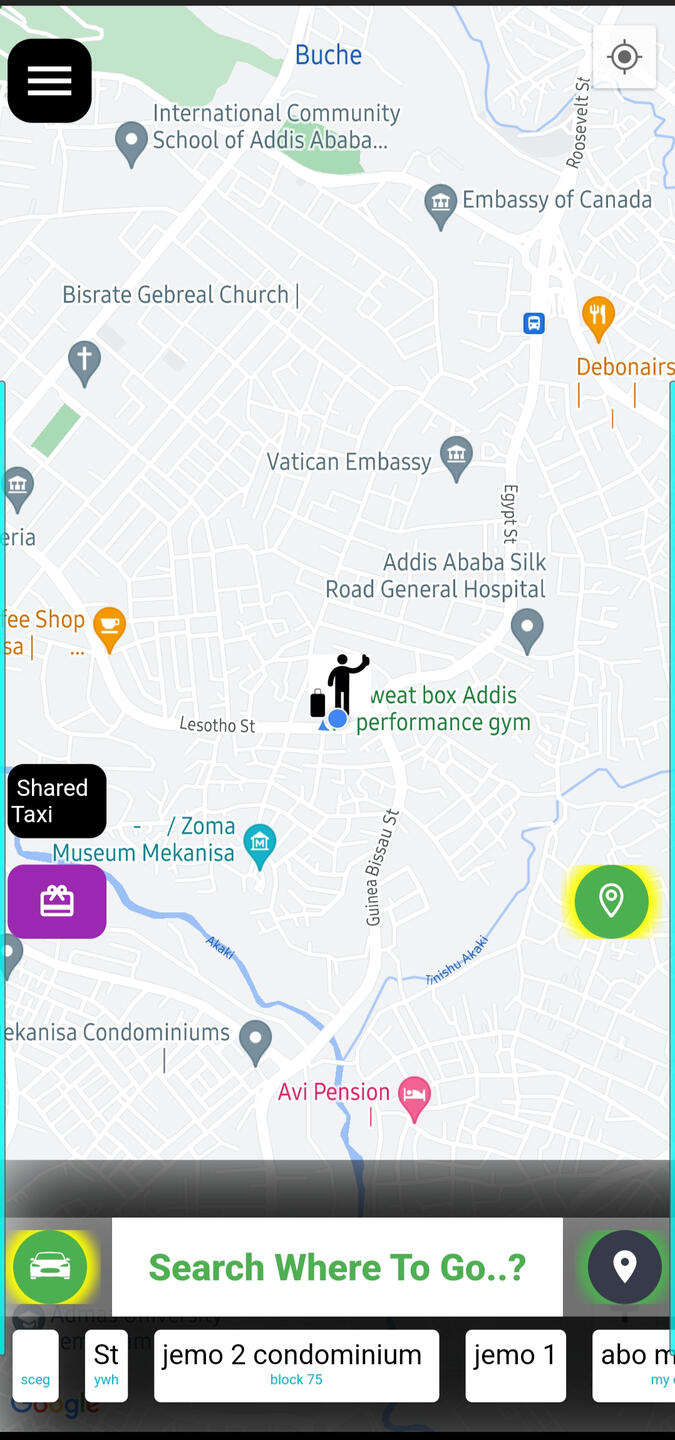This screenshot has width=675, height=1440.
Task: Pick the abo m saved place chip
Action: (634, 1366)
